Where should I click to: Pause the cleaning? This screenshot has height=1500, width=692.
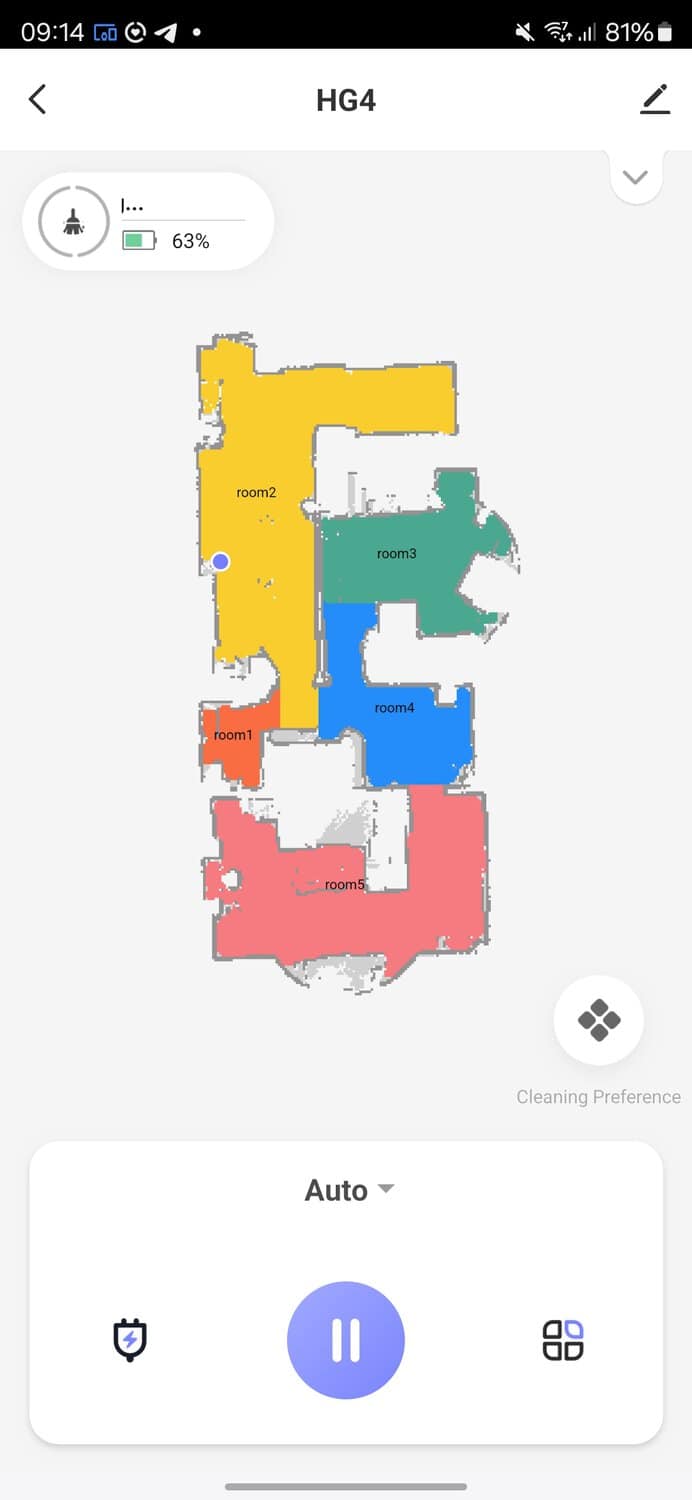pos(346,1340)
